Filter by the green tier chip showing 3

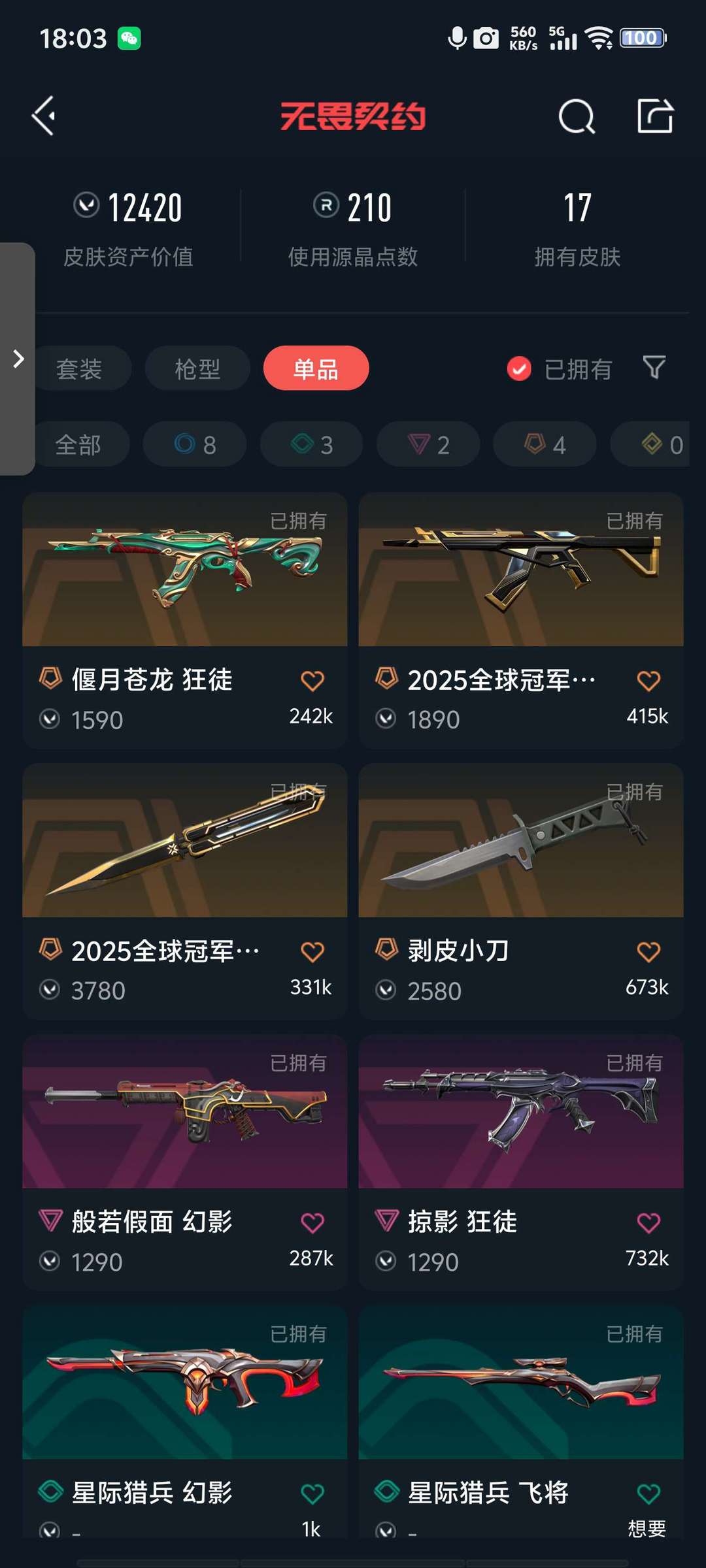312,444
